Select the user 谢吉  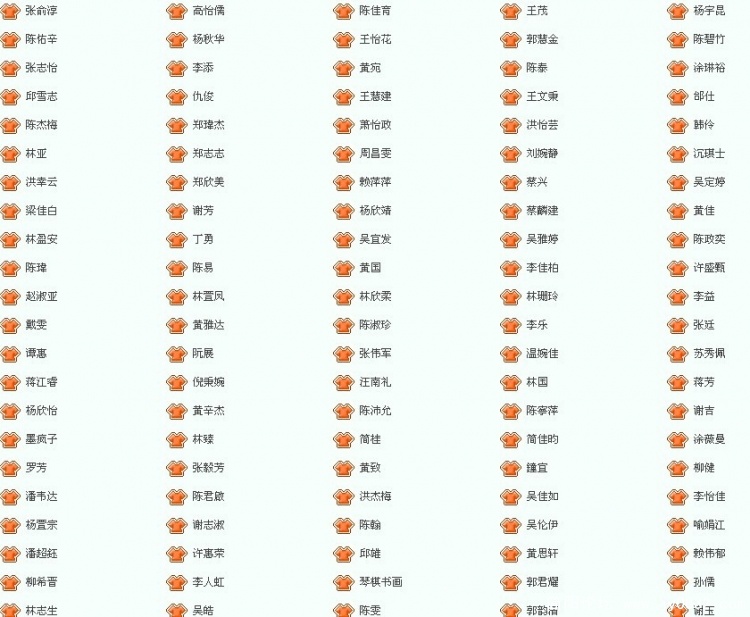pyautogui.click(x=704, y=411)
